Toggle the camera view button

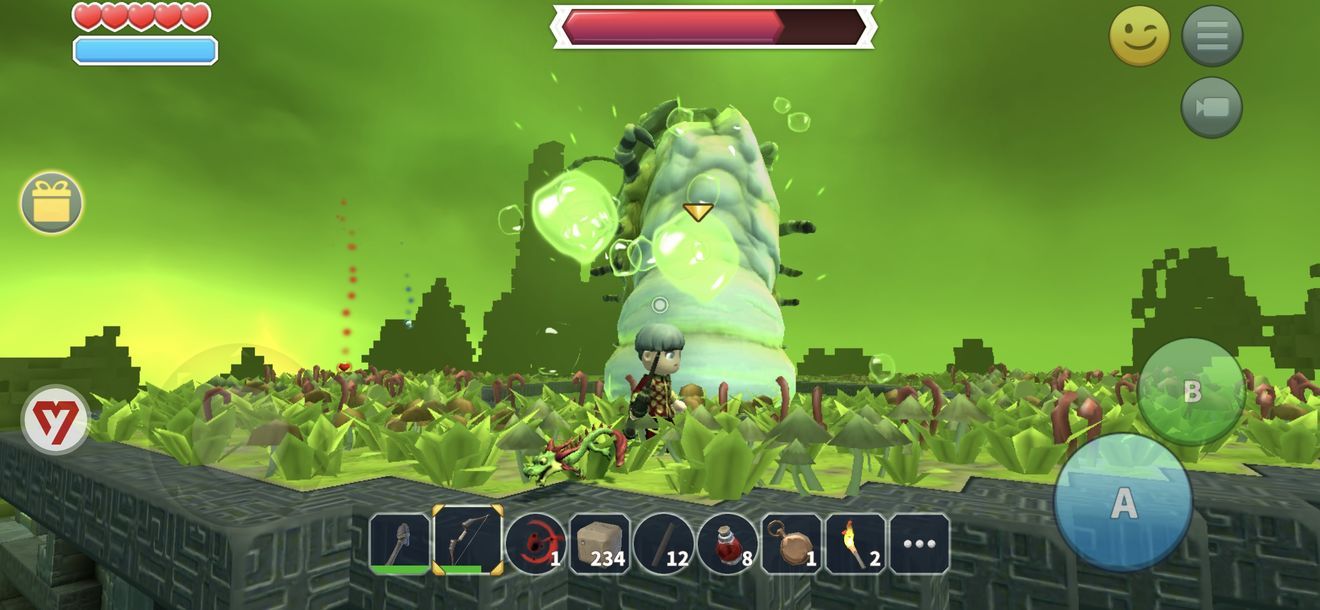[1212, 107]
